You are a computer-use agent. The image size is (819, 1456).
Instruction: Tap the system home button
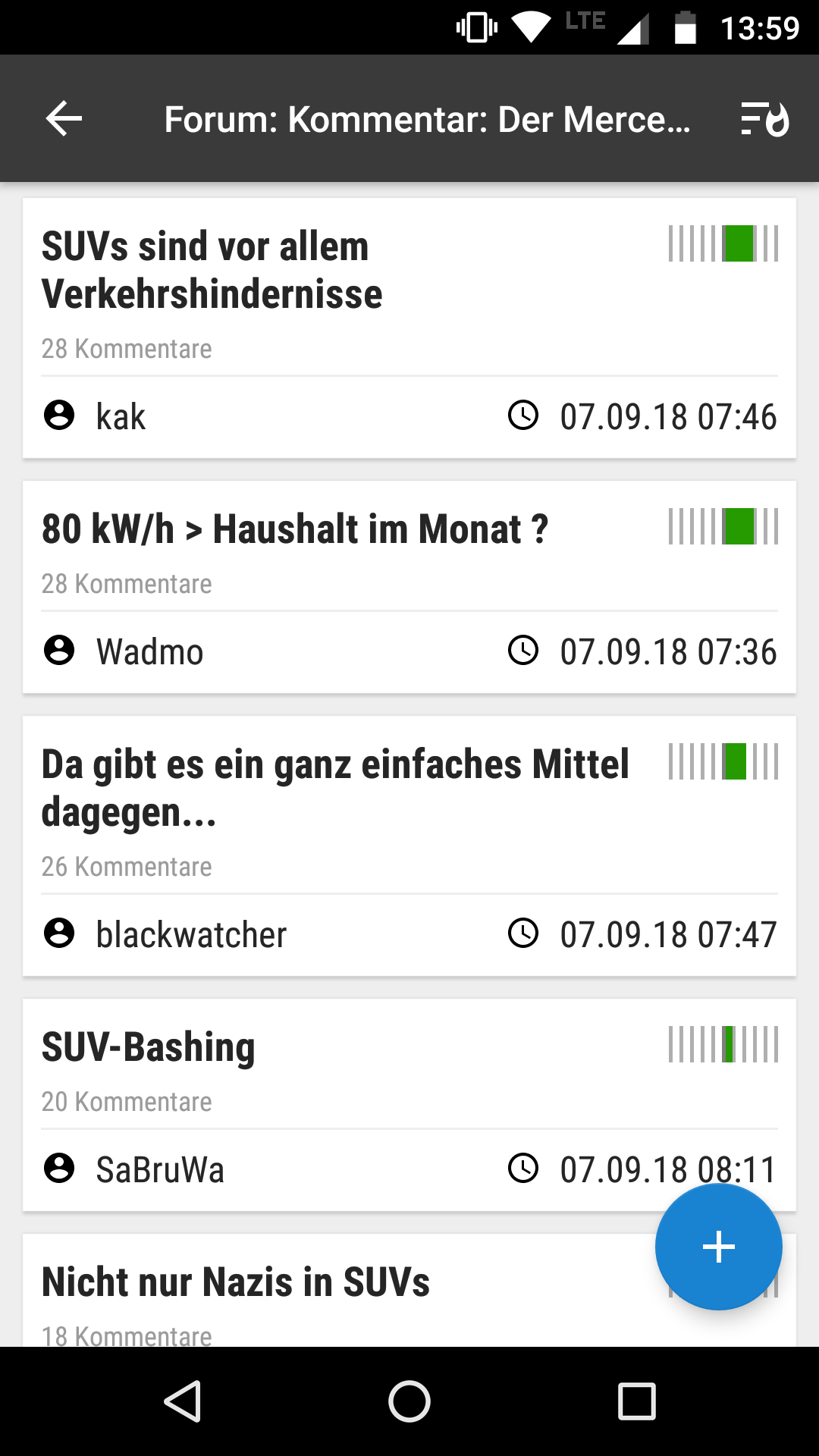point(409,1401)
